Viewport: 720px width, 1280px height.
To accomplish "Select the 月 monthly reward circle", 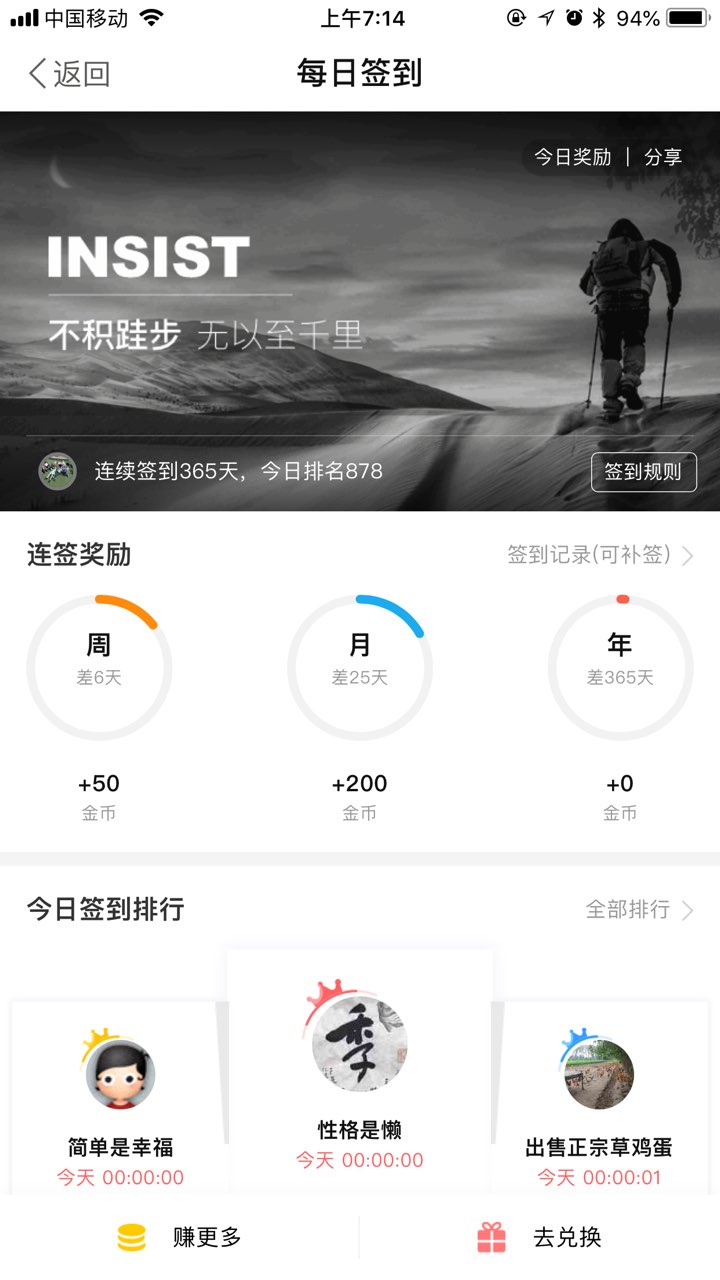I will [x=360, y=668].
